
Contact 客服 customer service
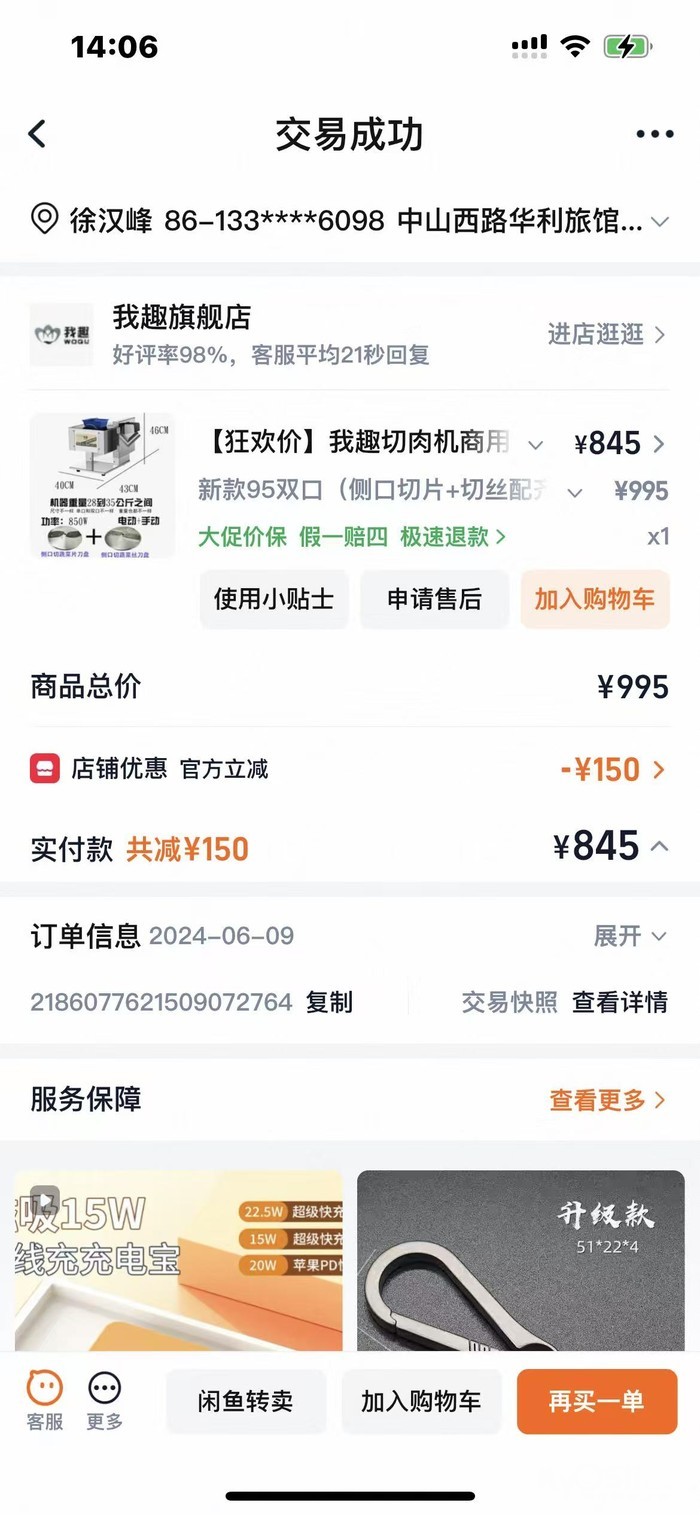[44, 1399]
